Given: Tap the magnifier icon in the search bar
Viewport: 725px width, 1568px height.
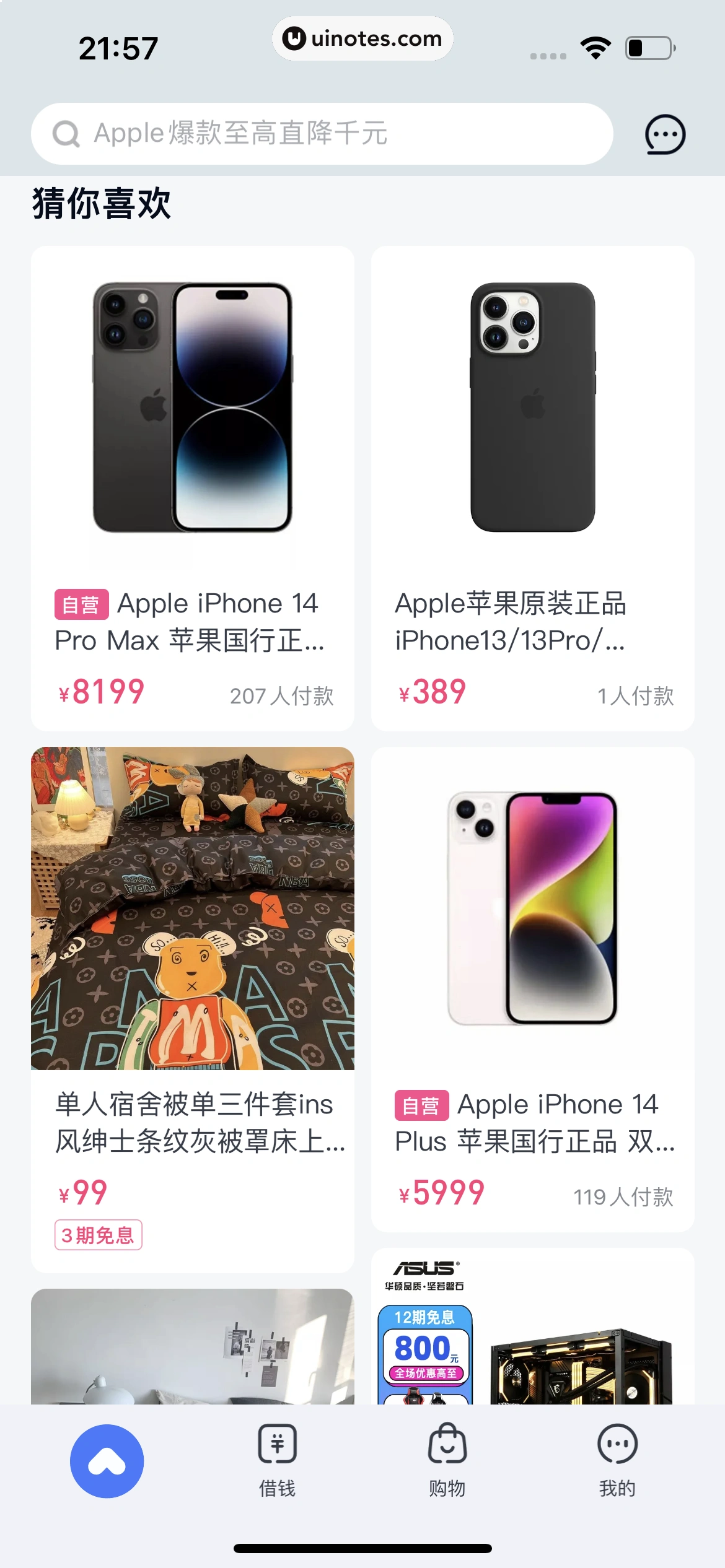Looking at the screenshot, I should point(66,133).
